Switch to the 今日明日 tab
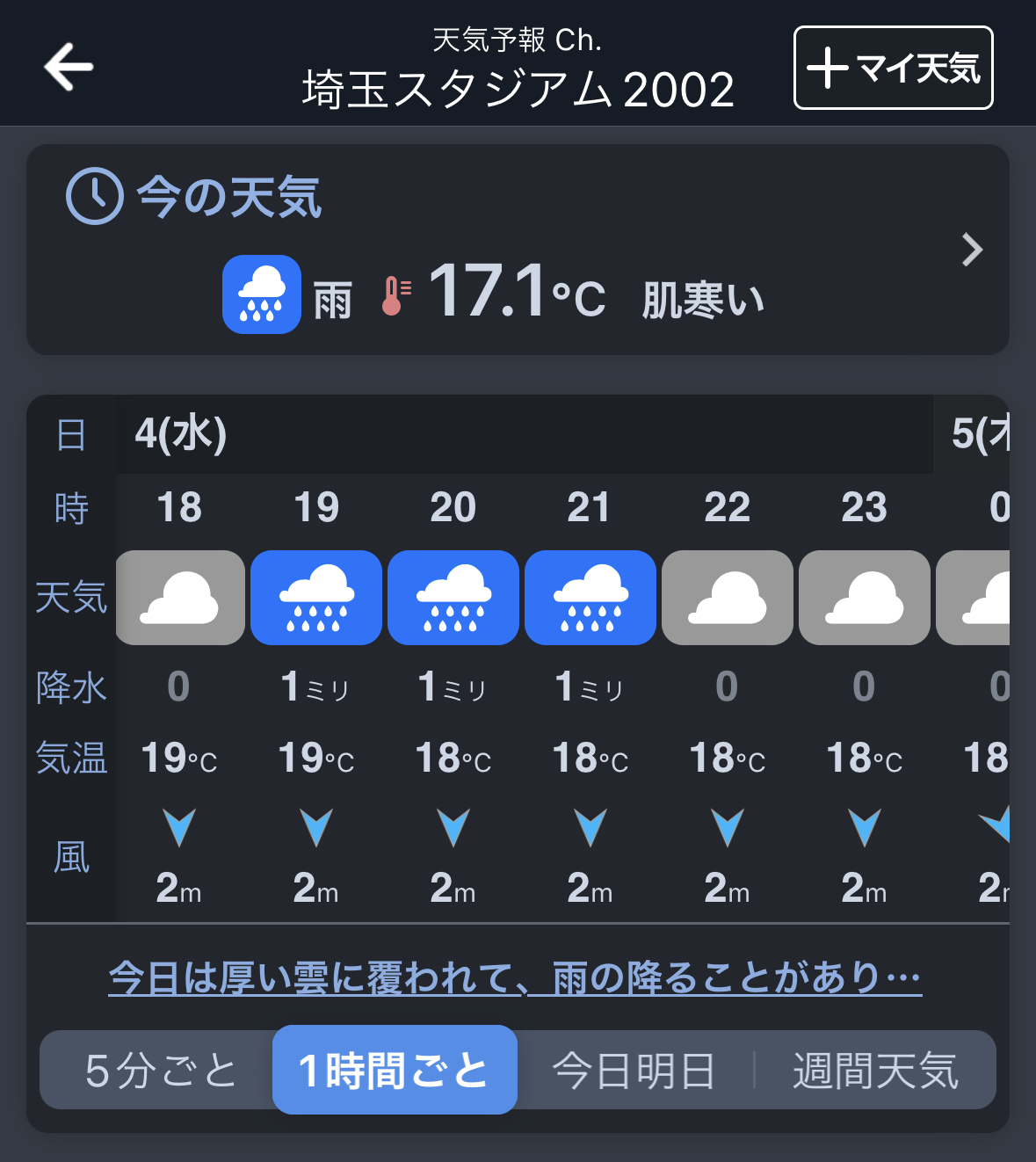This screenshot has height=1162, width=1036. (634, 1071)
